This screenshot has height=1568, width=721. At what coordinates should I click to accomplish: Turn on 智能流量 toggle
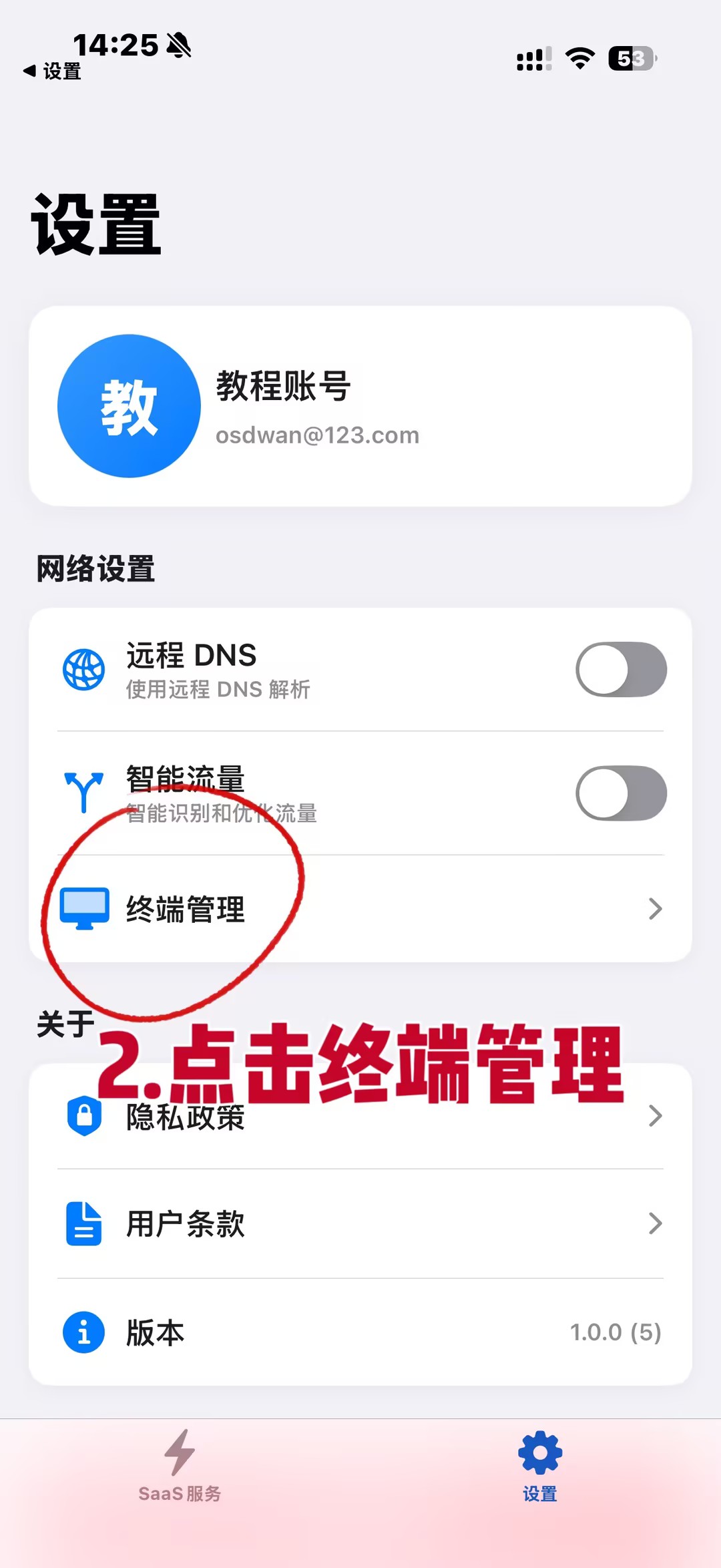[x=621, y=793]
